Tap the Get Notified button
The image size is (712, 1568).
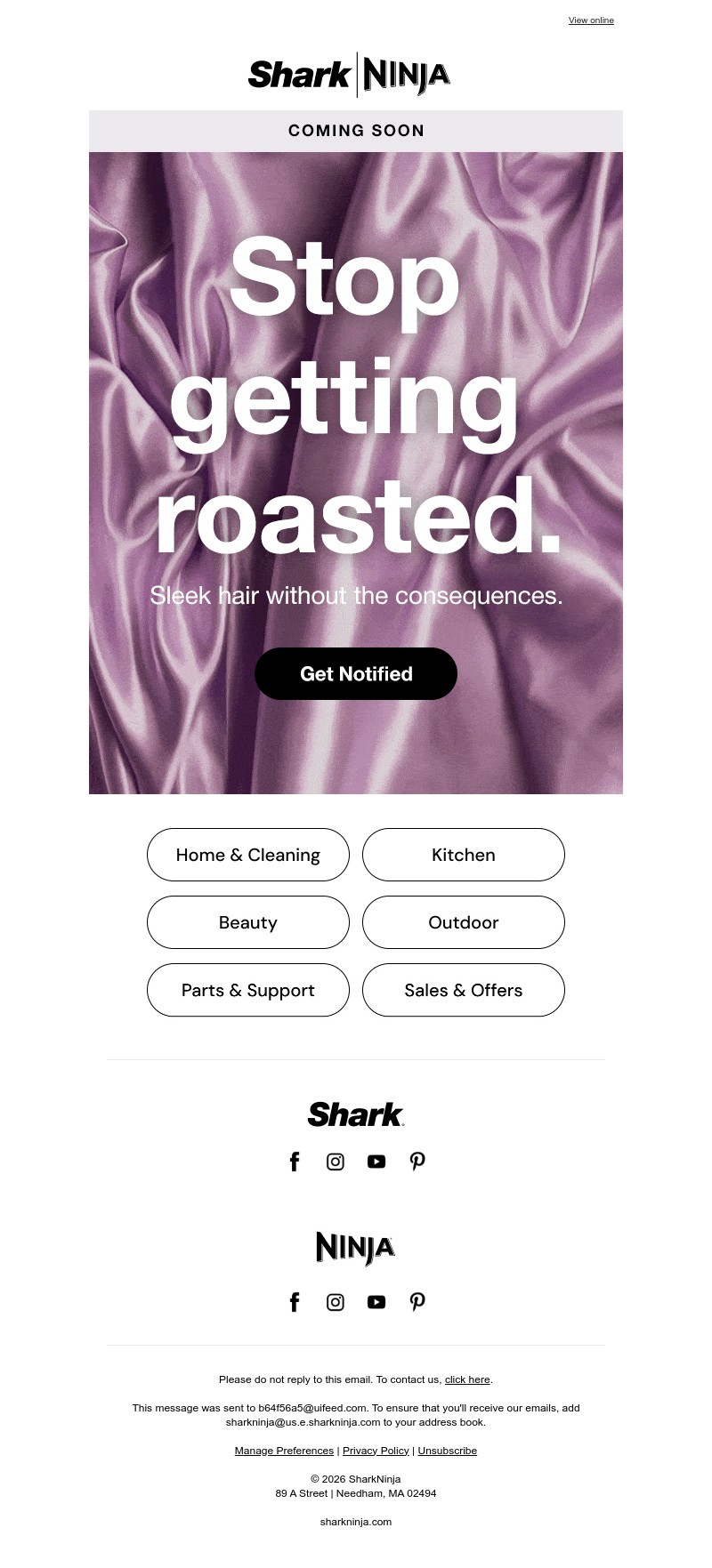point(356,674)
